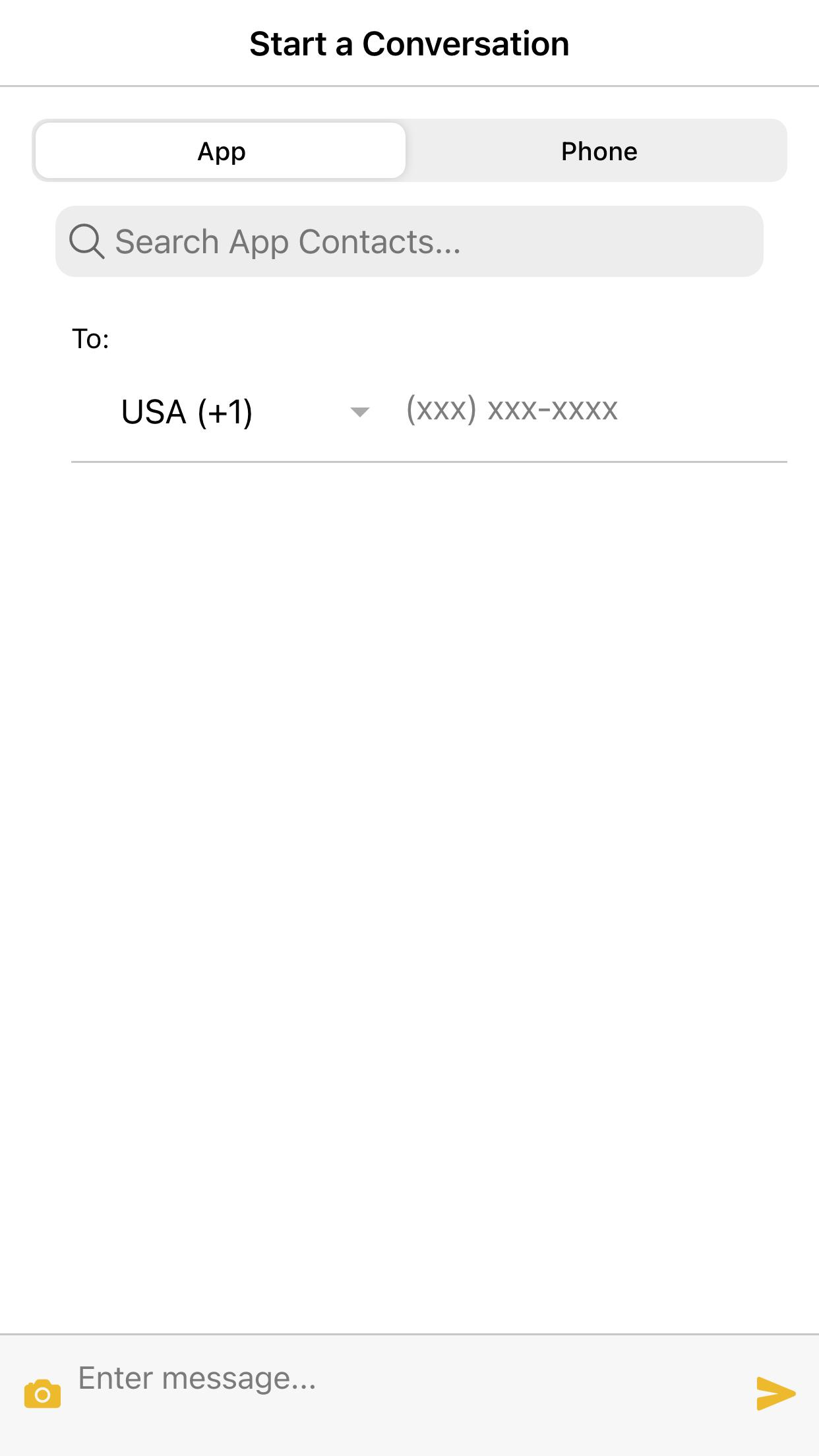Open the camera to attach a photo

pos(42,1393)
